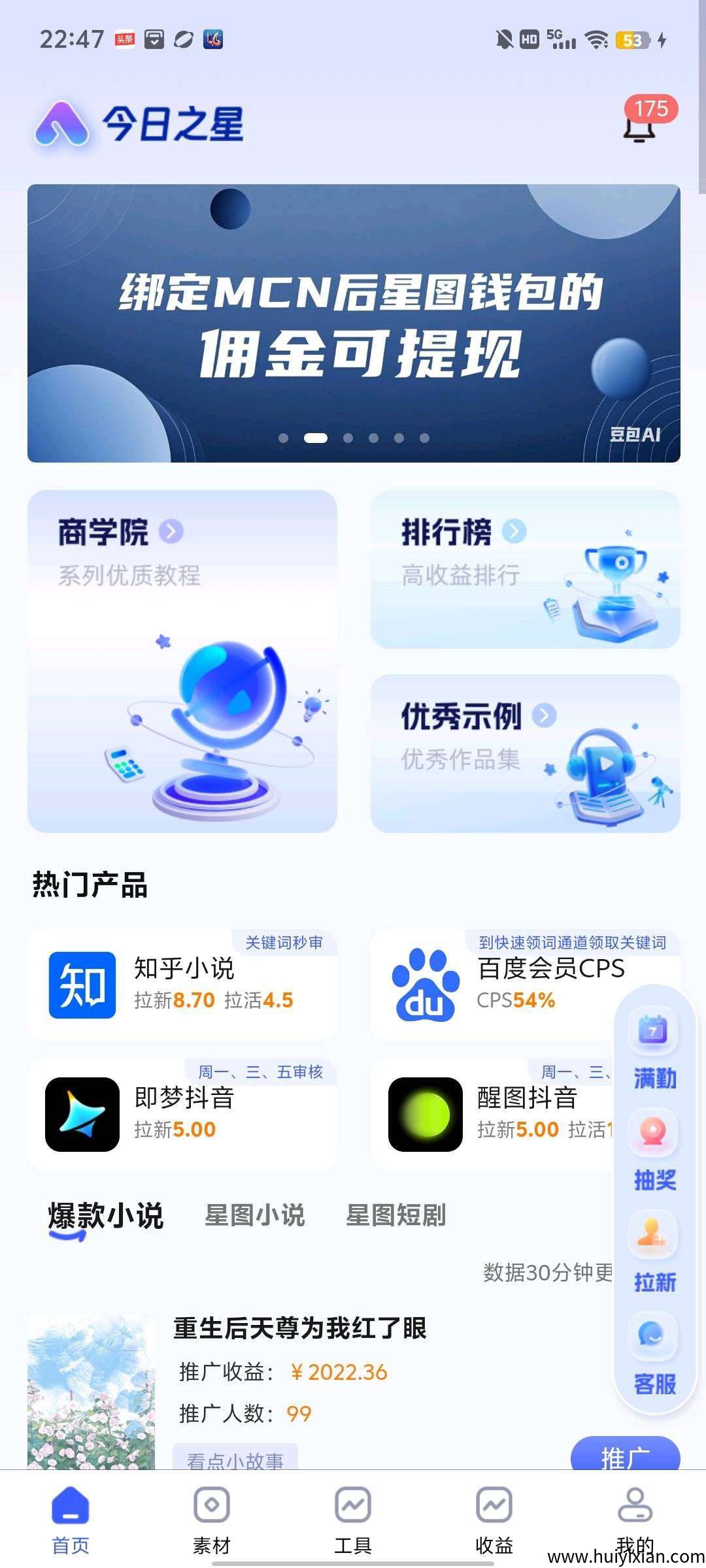This screenshot has height=1568, width=706.
Task: Open the 抽奖 lucky draw icon
Action: tap(652, 1139)
